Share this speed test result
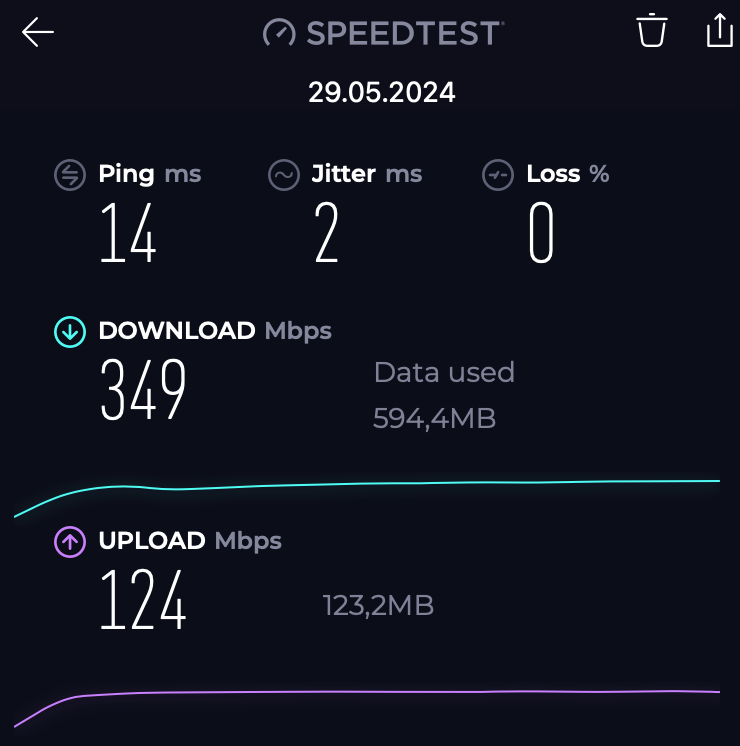Image resolution: width=740 pixels, height=746 pixels. 719,30
